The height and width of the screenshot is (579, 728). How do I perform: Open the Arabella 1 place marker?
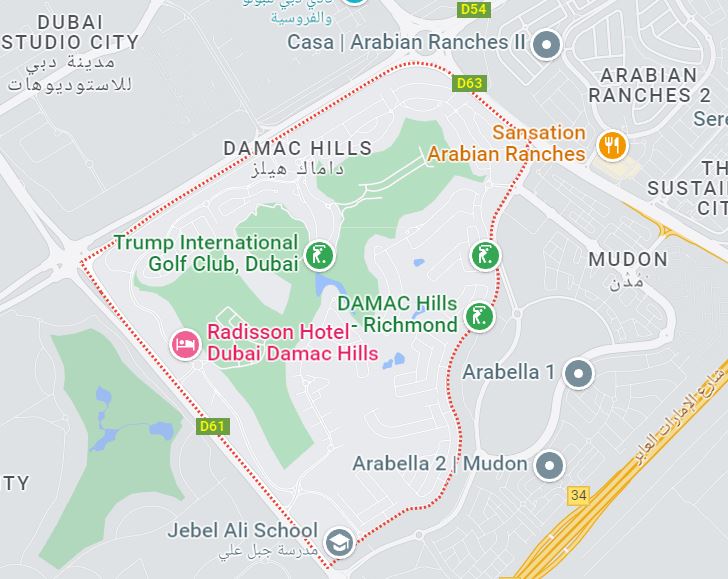click(578, 374)
